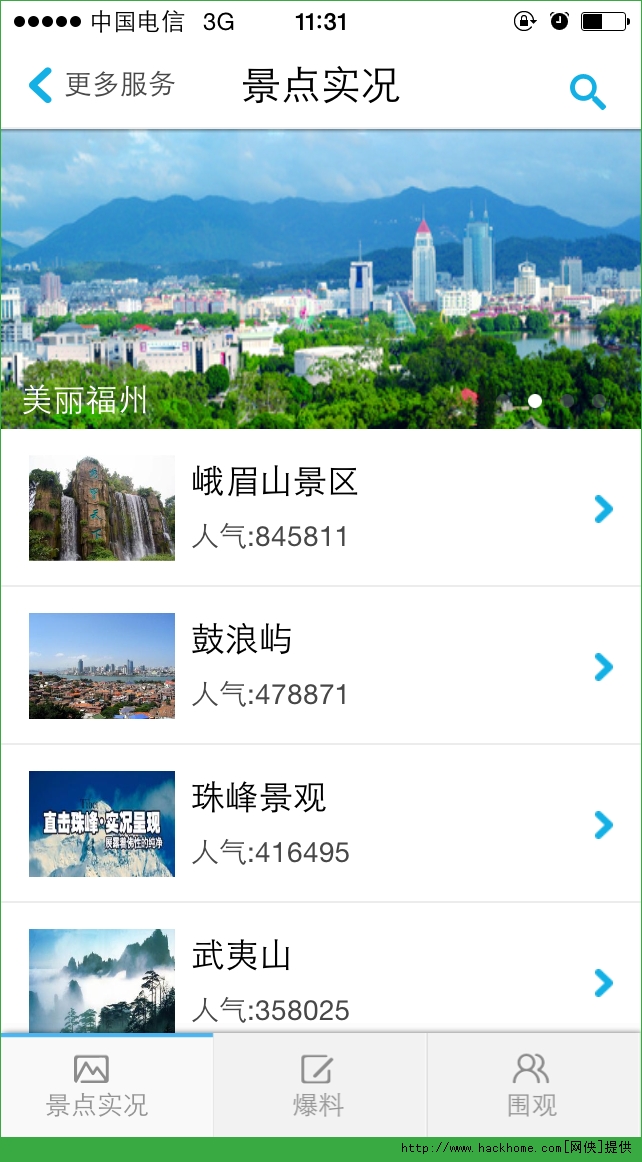
Task: Open the search magnifier icon
Action: 588,91
